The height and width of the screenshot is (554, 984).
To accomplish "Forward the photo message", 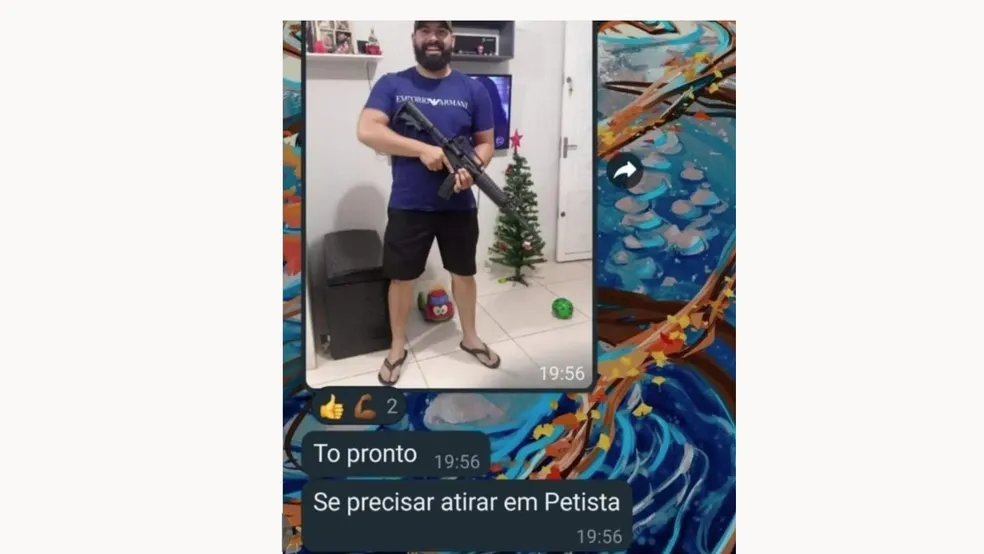I will [625, 170].
